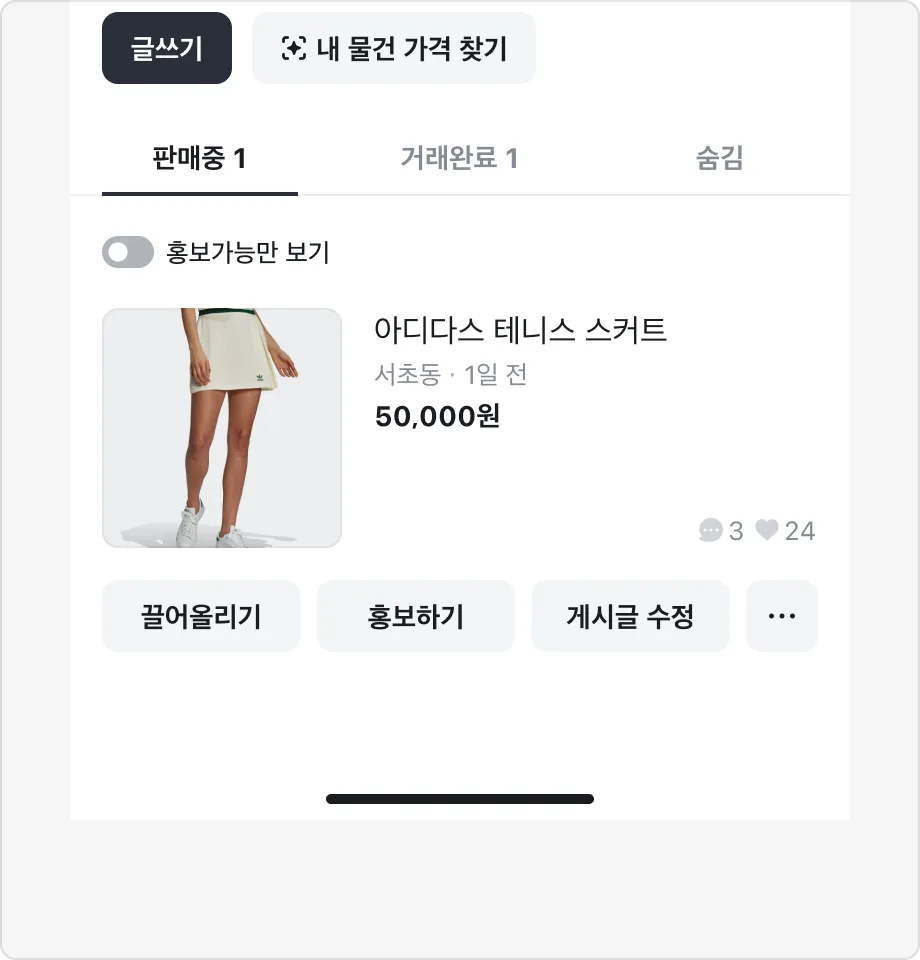Viewport: 920px width, 960px height.
Task: Click the 50,000원 price text
Action: tap(438, 417)
